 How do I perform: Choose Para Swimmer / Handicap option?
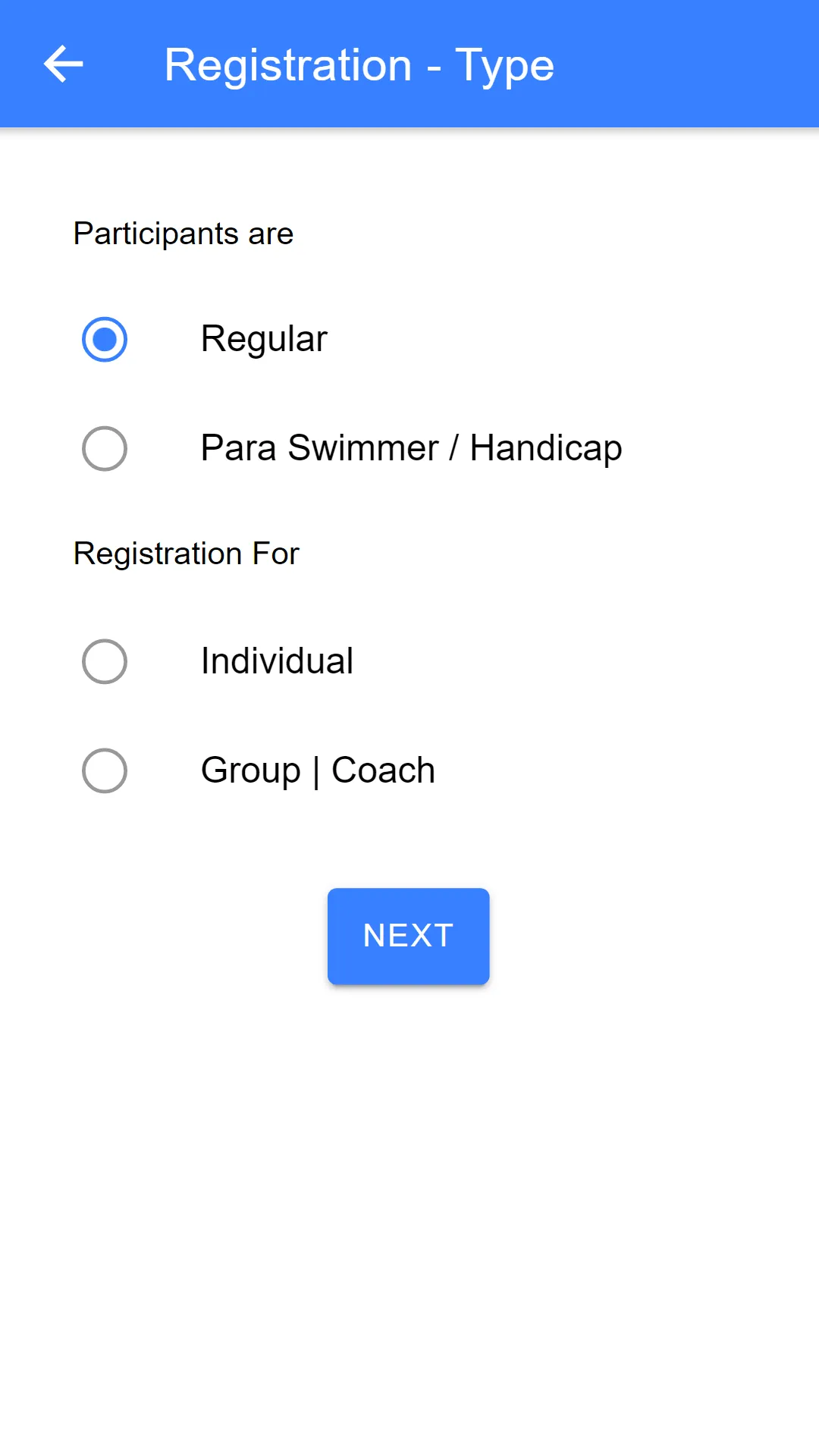pyautogui.click(x=105, y=449)
